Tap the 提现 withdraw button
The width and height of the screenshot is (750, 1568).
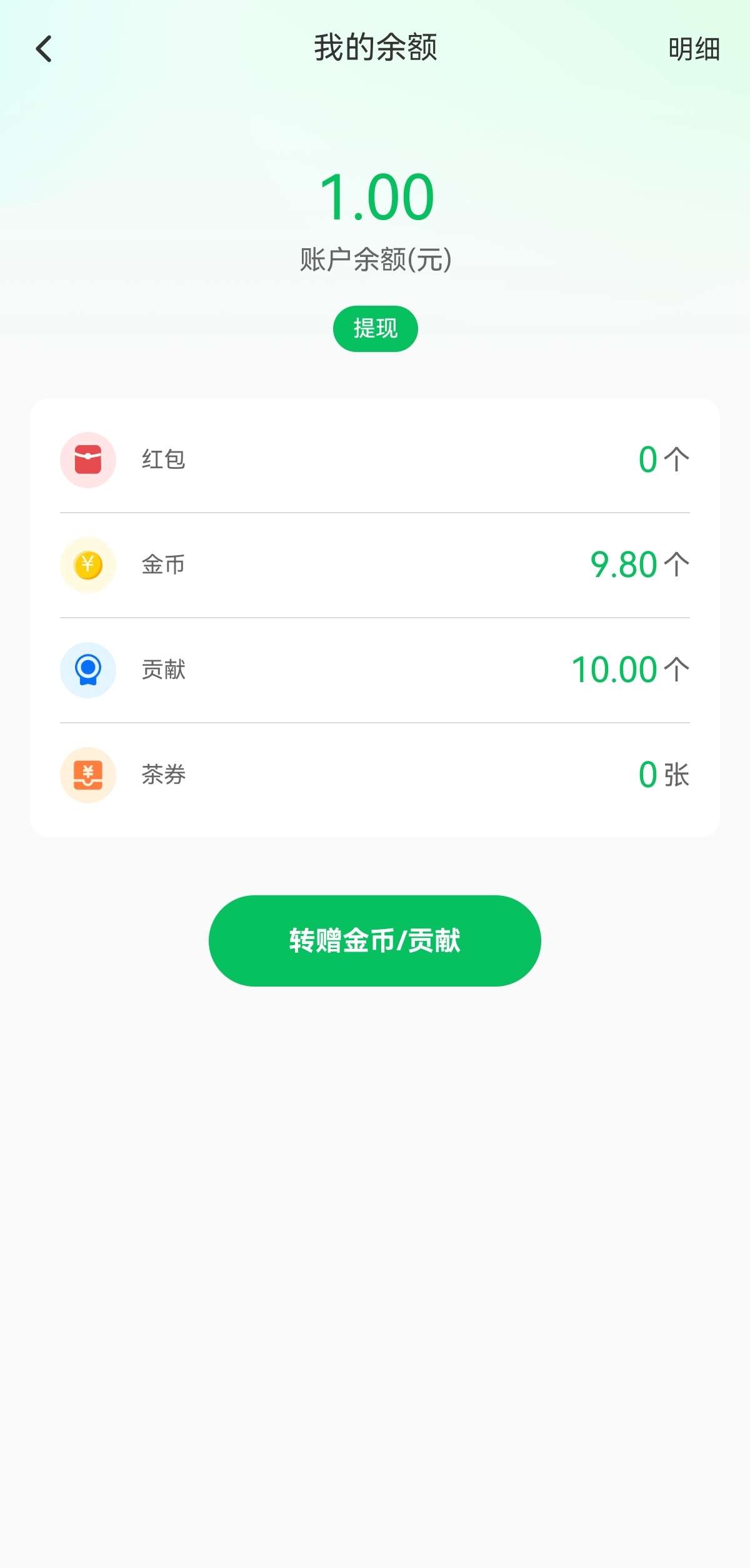[x=375, y=329]
